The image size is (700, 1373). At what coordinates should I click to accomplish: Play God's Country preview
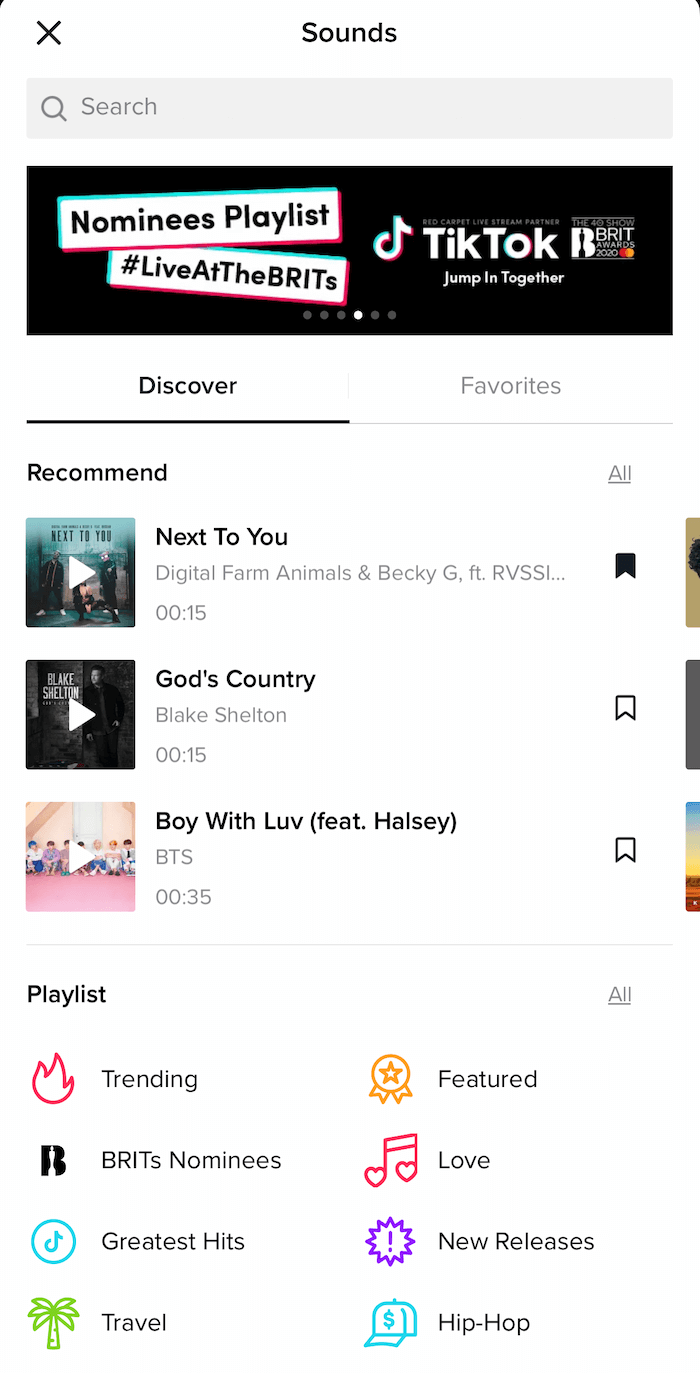tap(81, 714)
